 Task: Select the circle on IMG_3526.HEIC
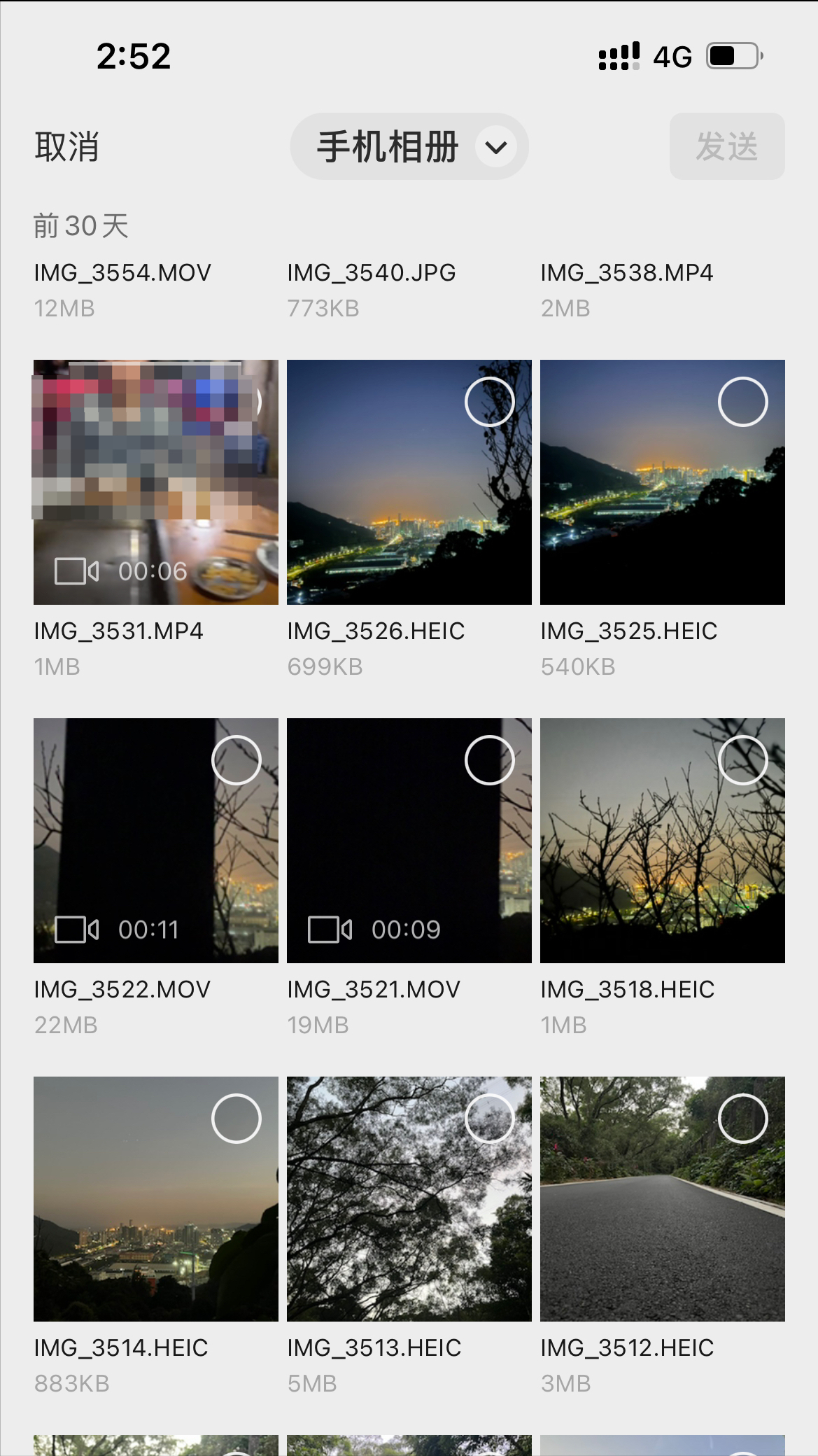(x=489, y=402)
